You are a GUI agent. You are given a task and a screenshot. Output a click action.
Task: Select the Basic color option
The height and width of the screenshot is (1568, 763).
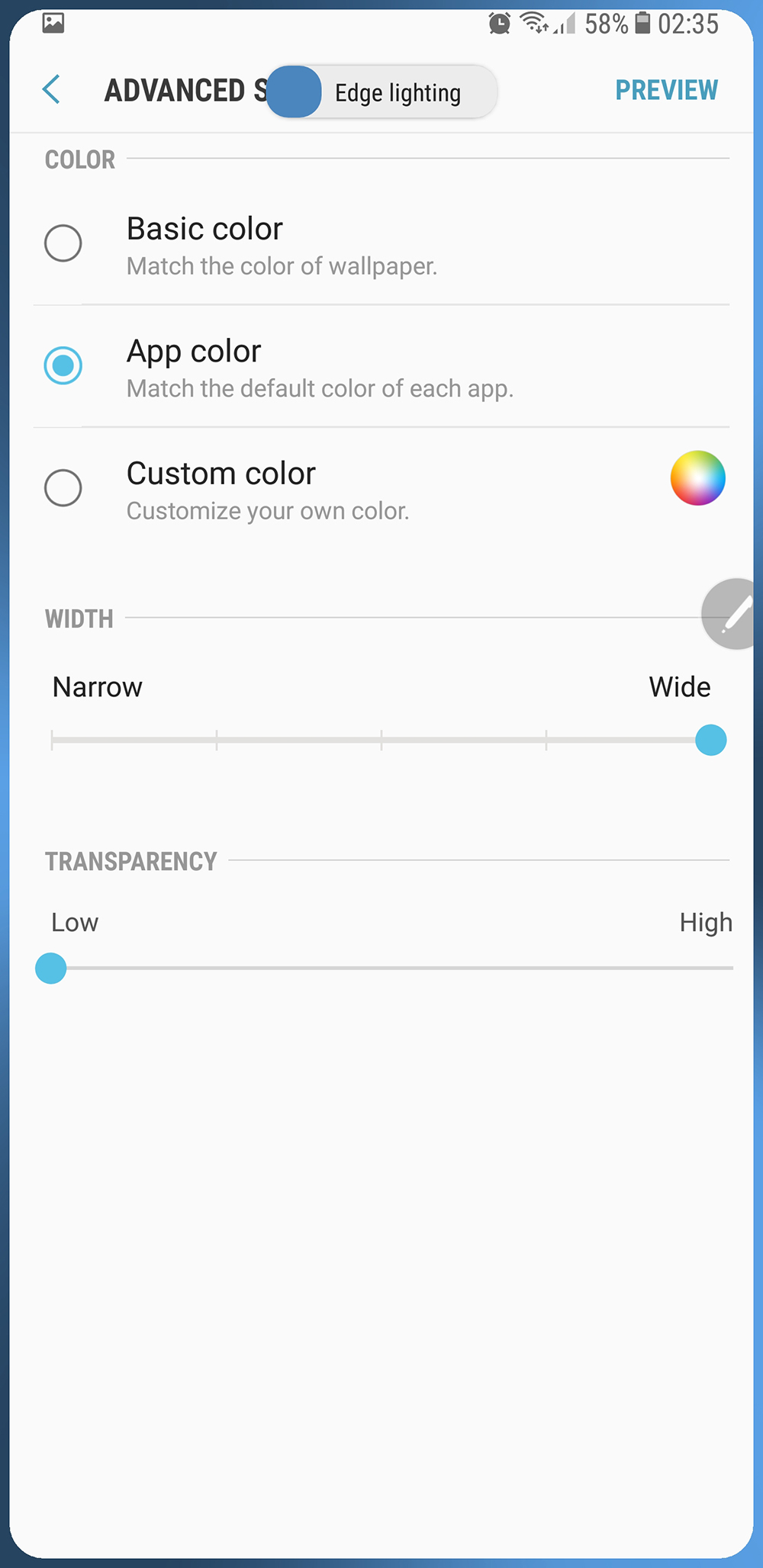[63, 243]
